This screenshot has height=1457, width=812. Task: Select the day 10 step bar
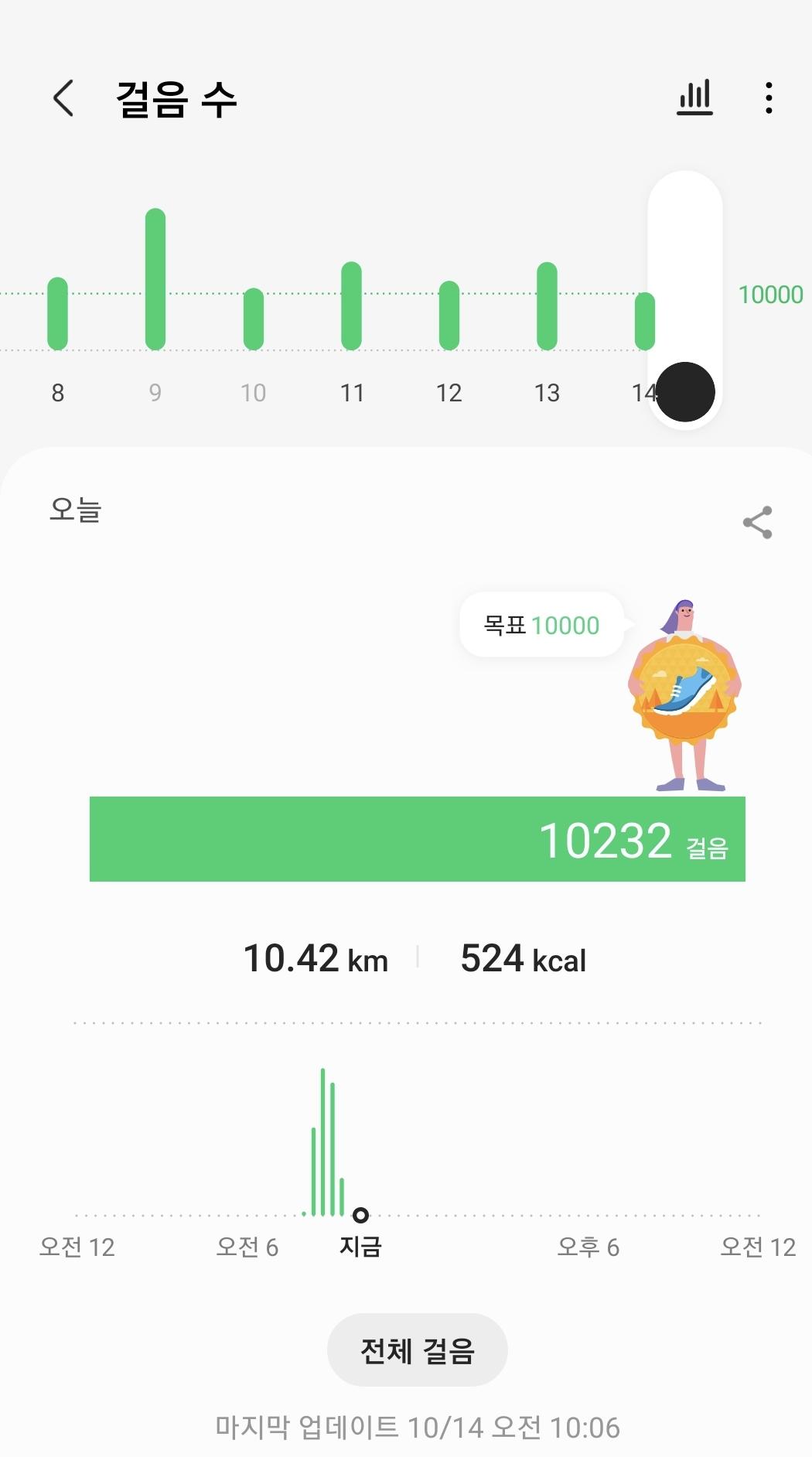click(x=254, y=319)
